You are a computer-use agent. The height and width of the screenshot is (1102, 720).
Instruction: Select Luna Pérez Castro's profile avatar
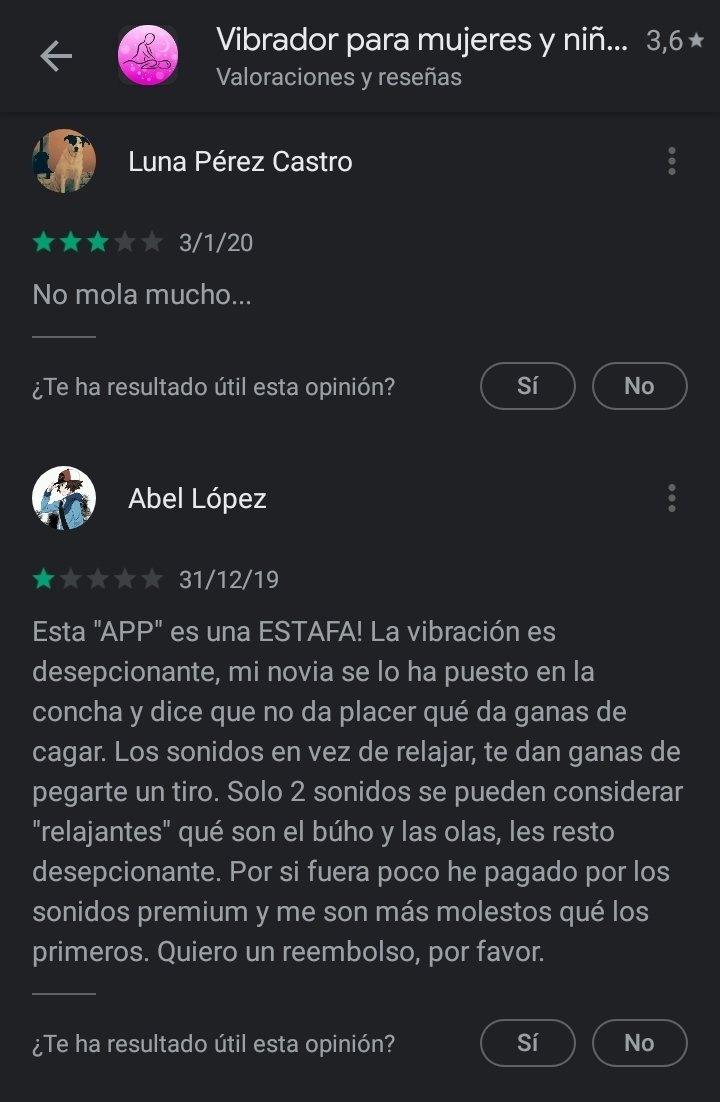tap(64, 161)
